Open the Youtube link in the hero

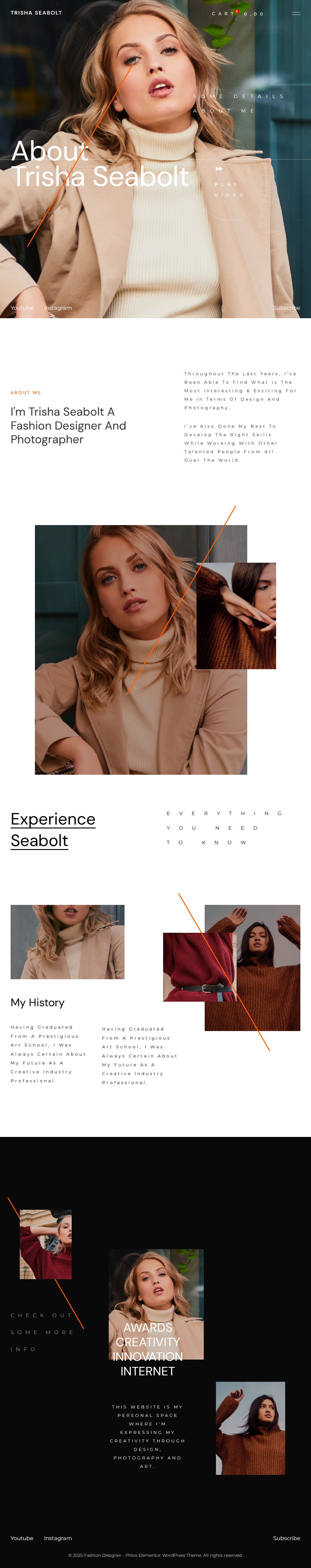pyautogui.click(x=22, y=308)
